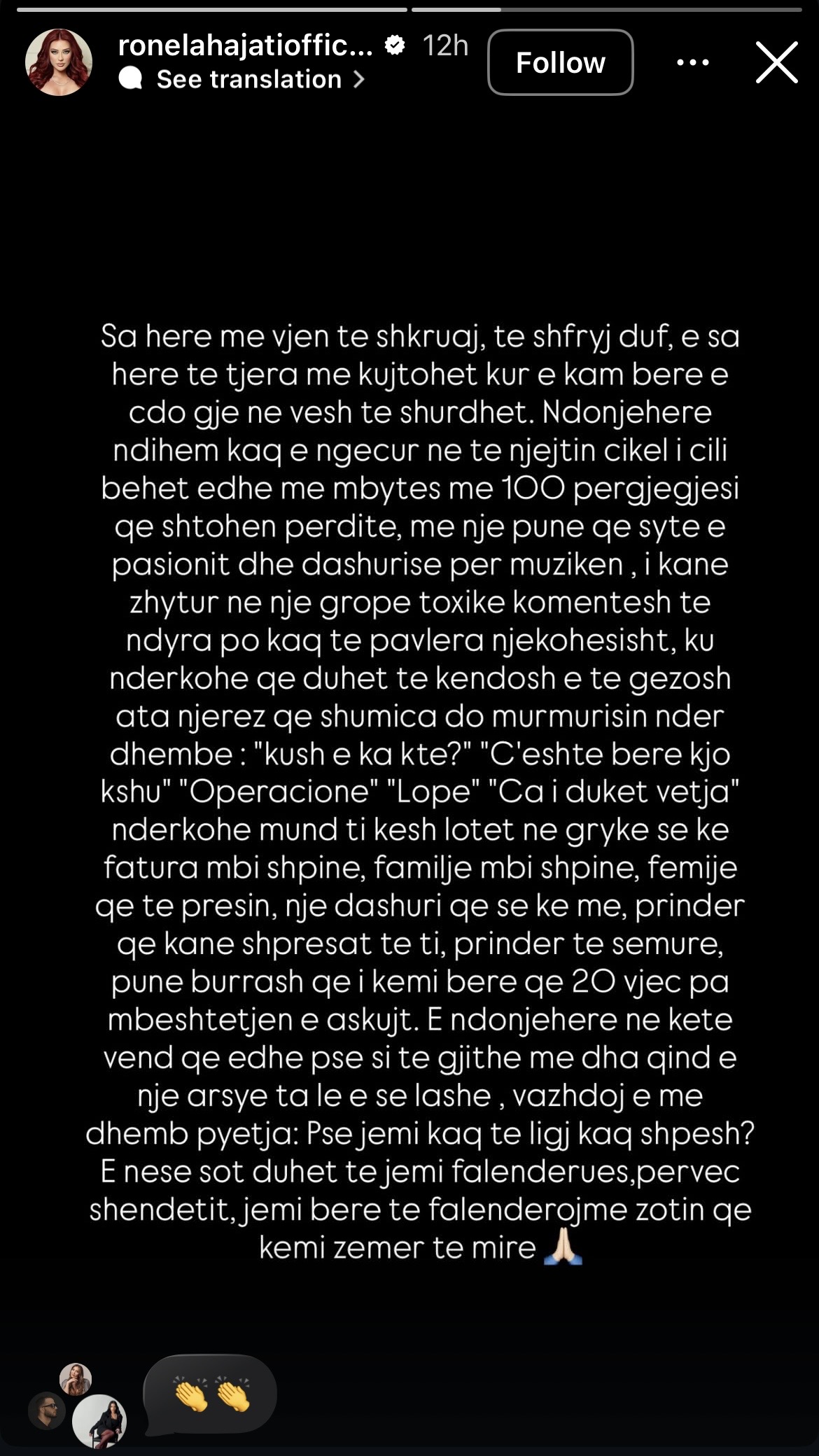Tap See translation link
819x1456 pixels.
(x=249, y=80)
